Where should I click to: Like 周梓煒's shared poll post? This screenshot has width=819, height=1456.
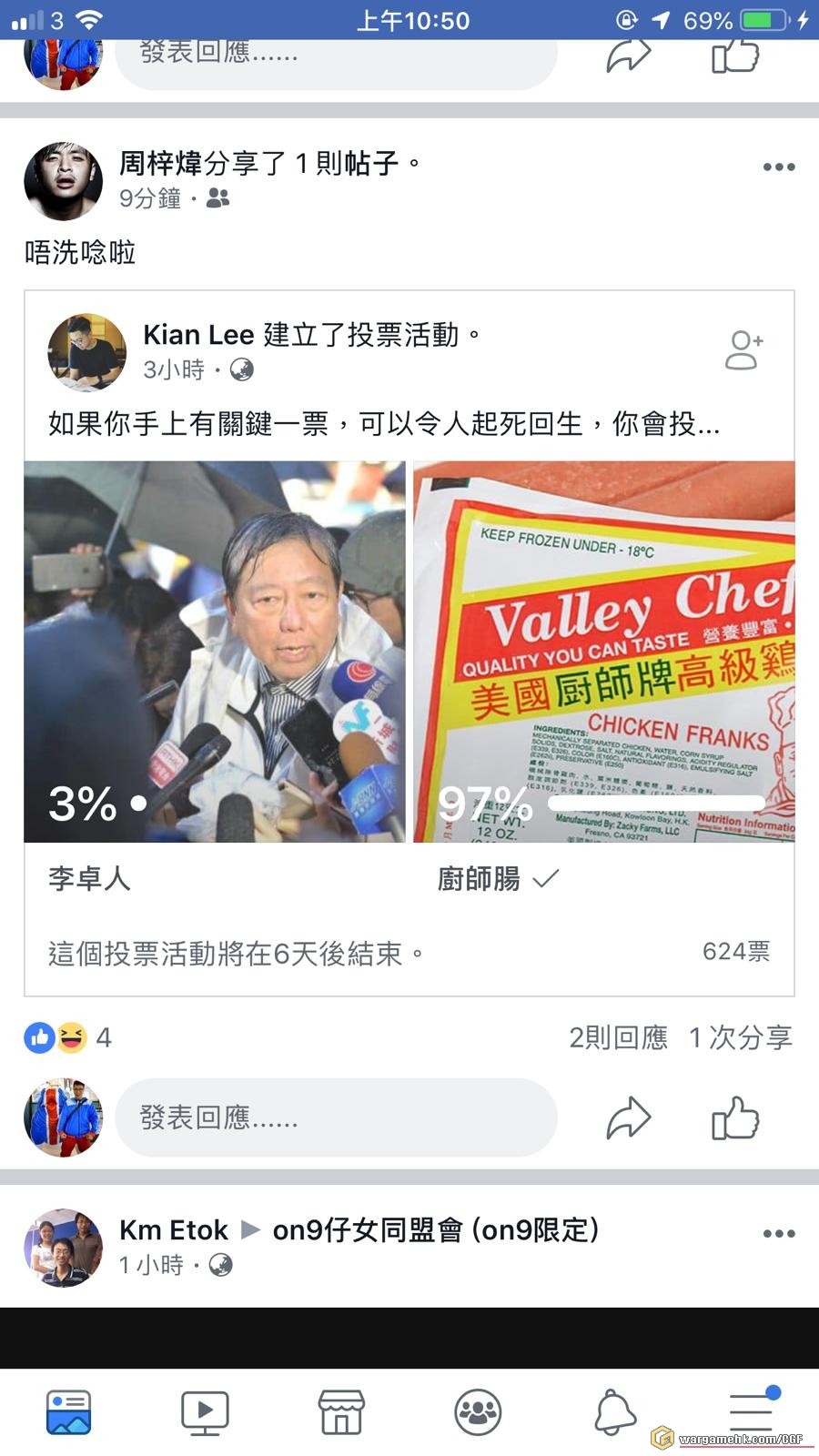[734, 1118]
